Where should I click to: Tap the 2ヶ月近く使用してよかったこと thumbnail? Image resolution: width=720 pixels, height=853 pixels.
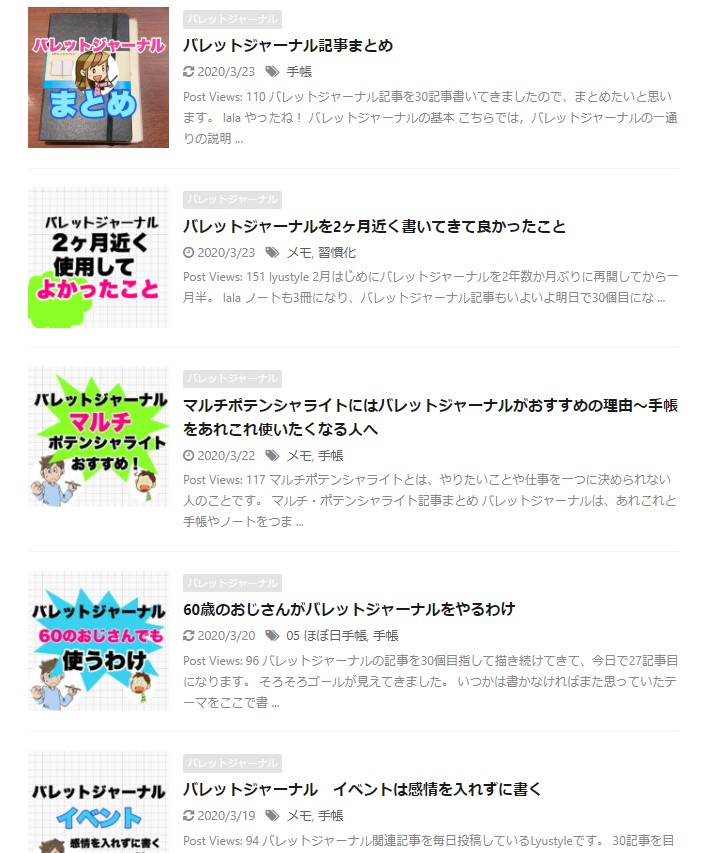pyautogui.click(x=98, y=258)
